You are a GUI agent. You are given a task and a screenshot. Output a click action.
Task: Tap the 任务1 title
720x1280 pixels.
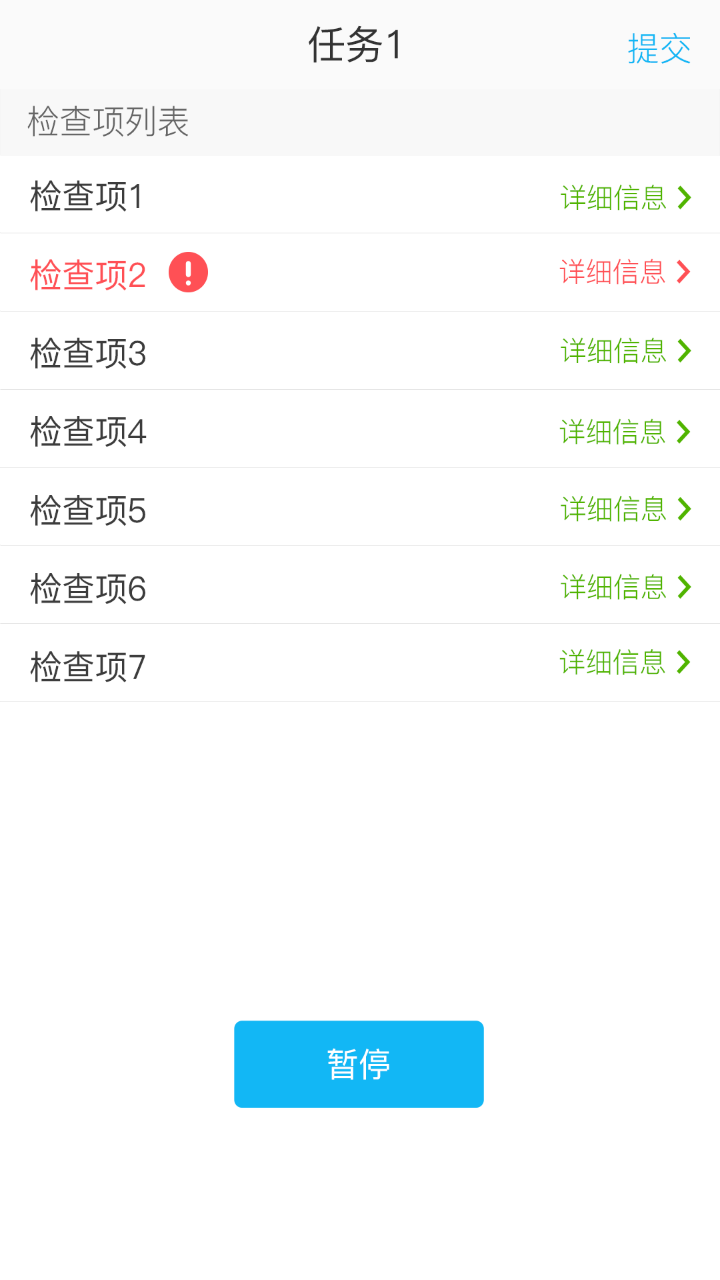pos(358,46)
